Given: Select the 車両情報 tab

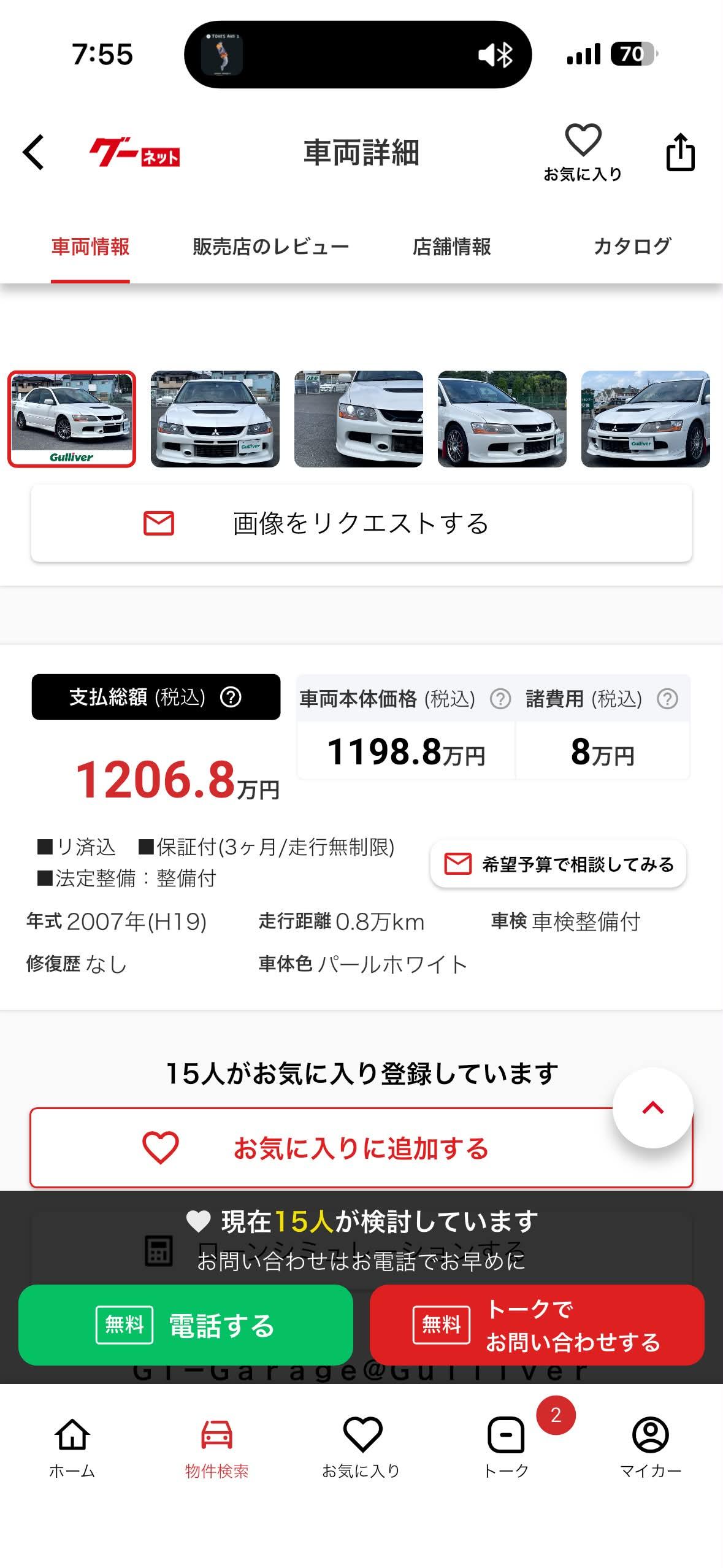Looking at the screenshot, I should coord(90,247).
